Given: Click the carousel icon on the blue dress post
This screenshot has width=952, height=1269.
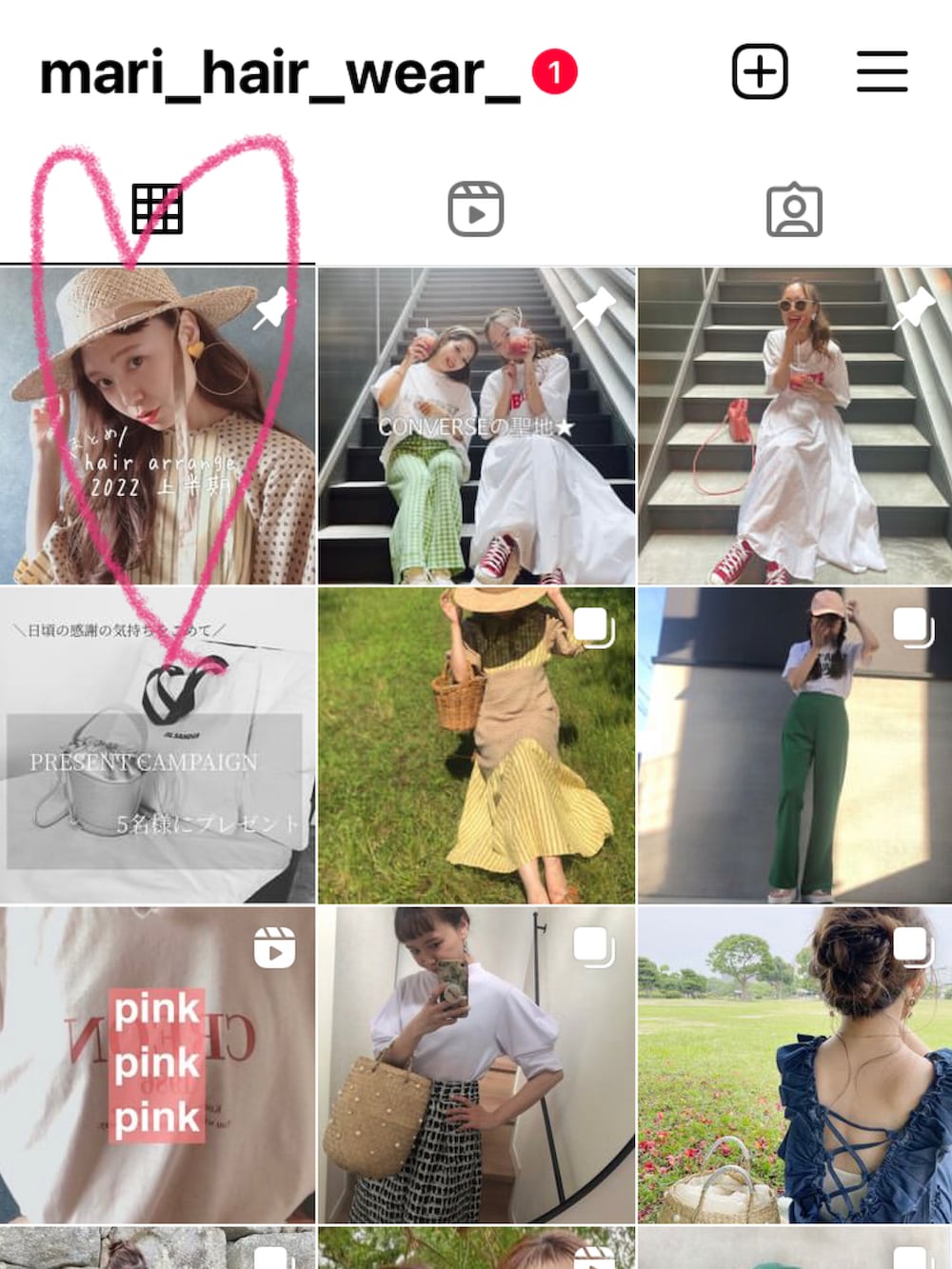Looking at the screenshot, I should (911, 947).
